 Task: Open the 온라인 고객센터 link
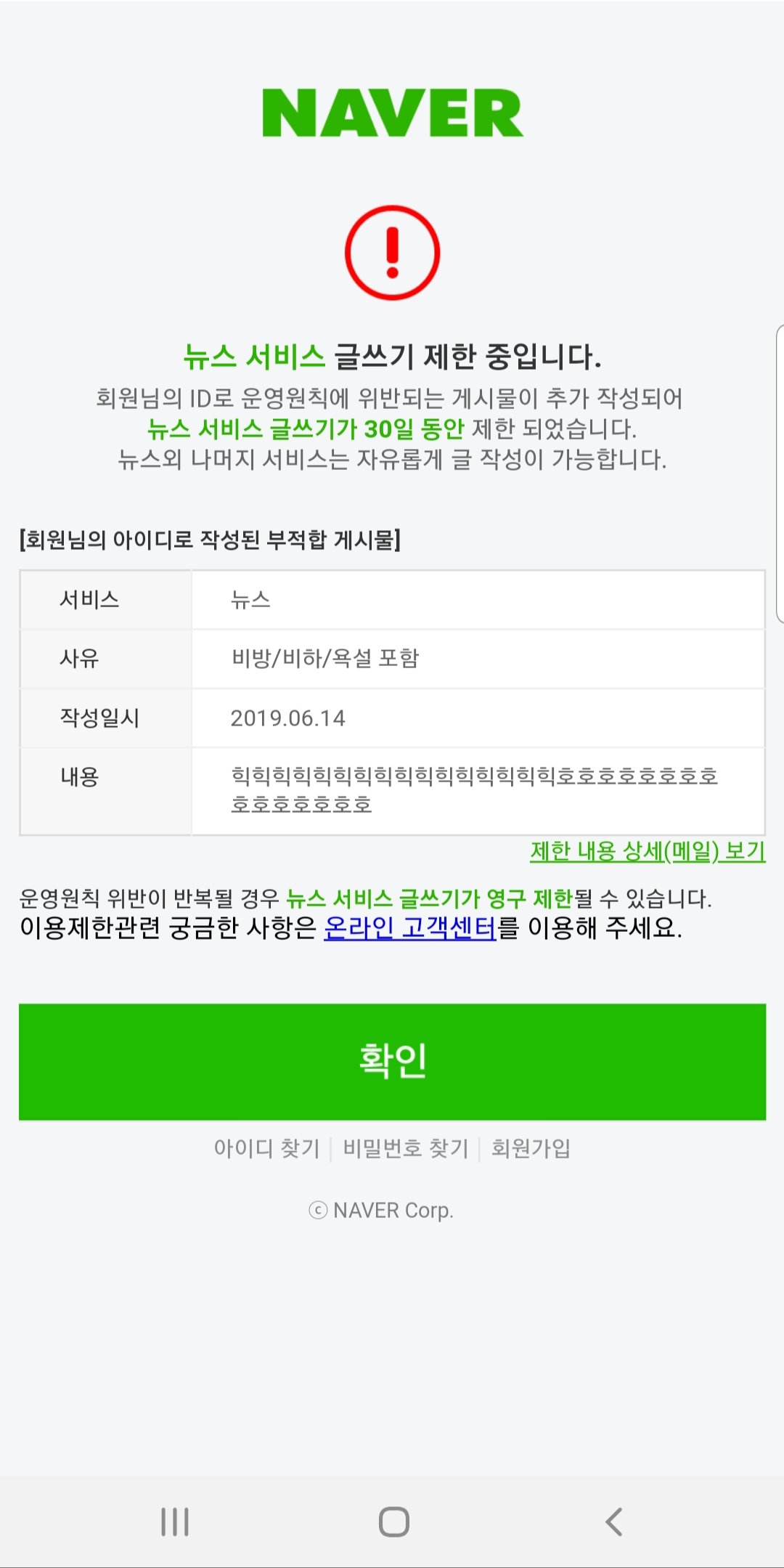[409, 927]
